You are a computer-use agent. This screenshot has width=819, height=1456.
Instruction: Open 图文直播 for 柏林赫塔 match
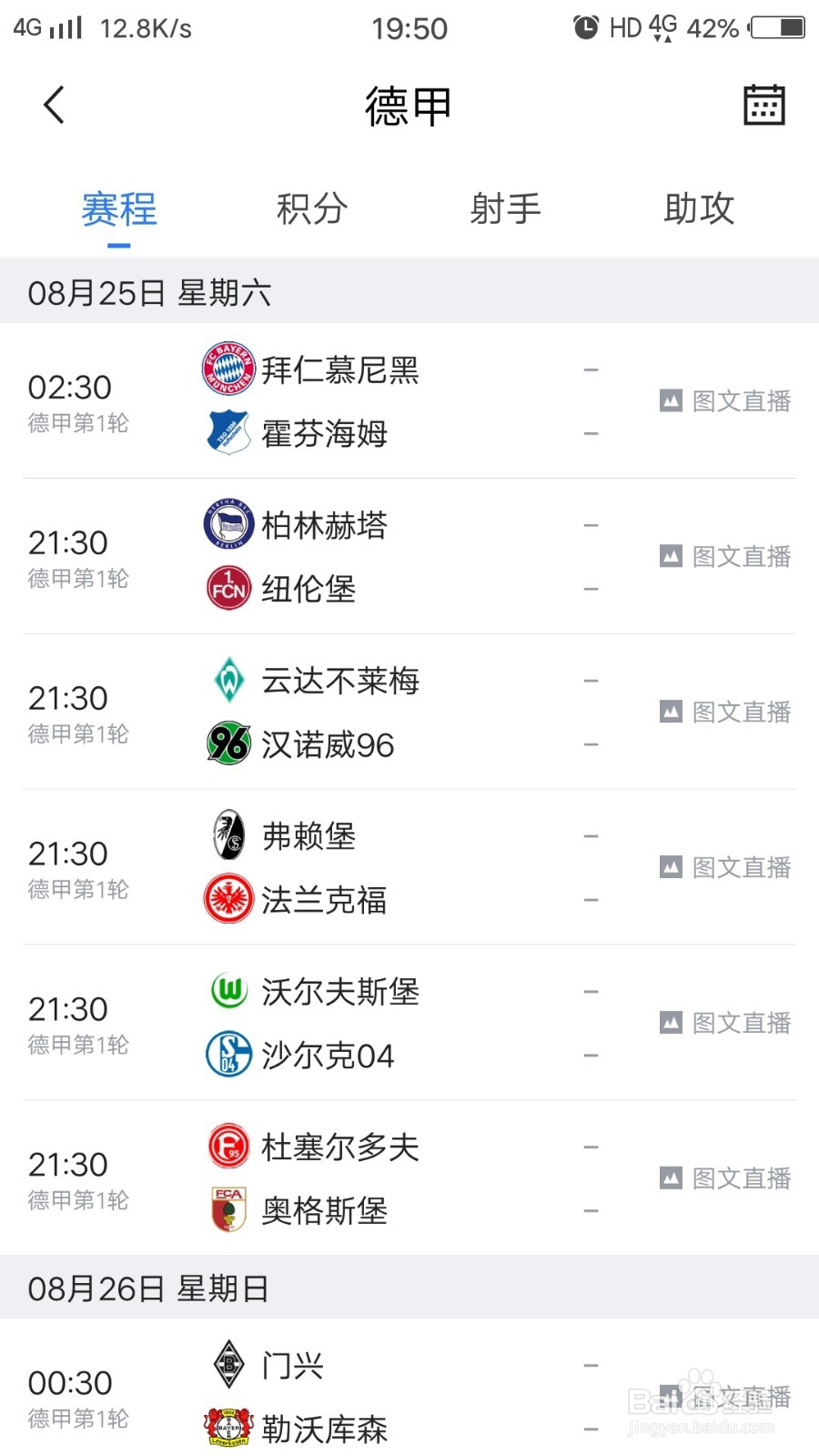pos(726,557)
